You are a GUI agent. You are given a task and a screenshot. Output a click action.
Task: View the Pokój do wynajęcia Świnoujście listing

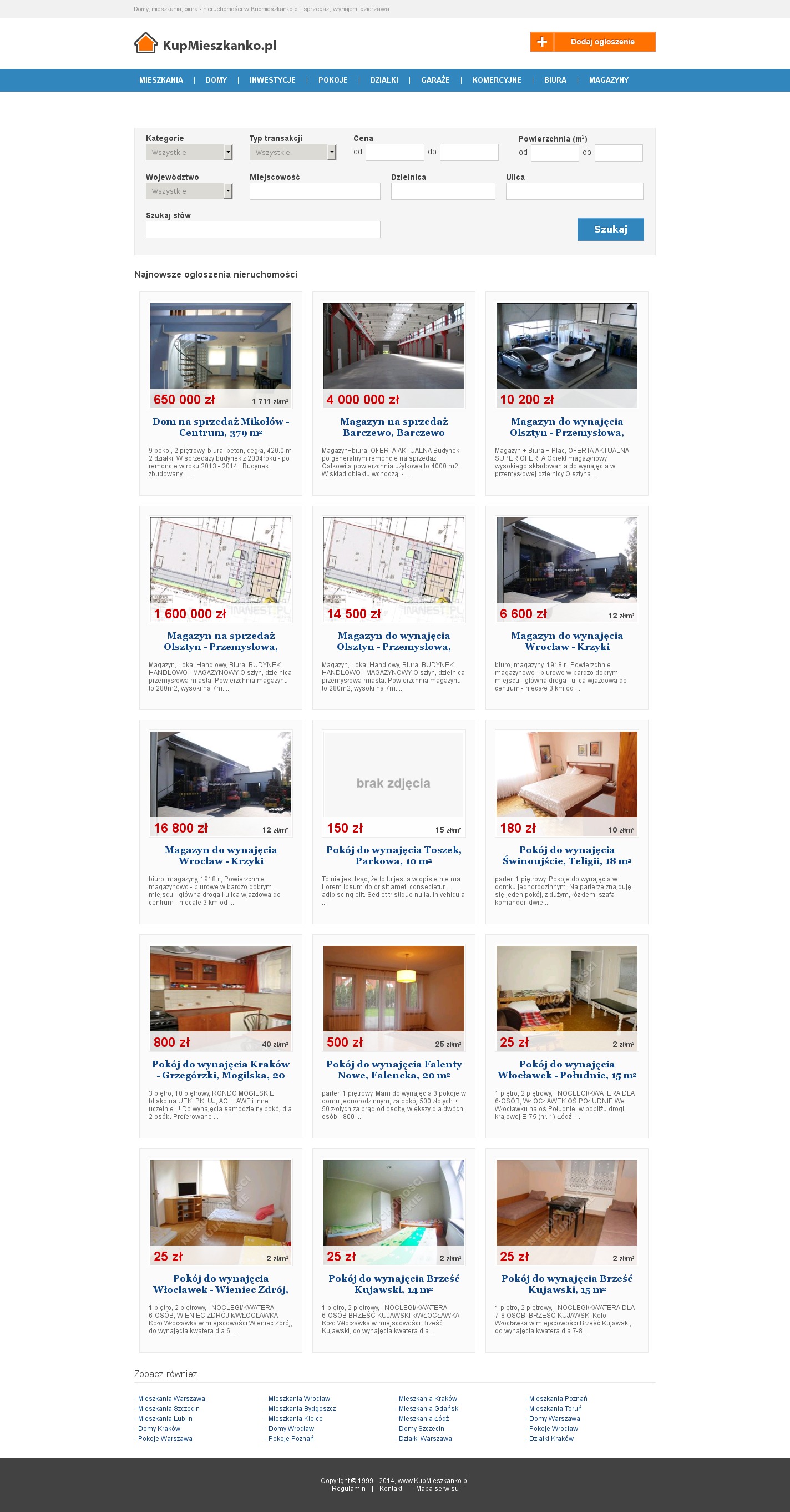point(566,855)
